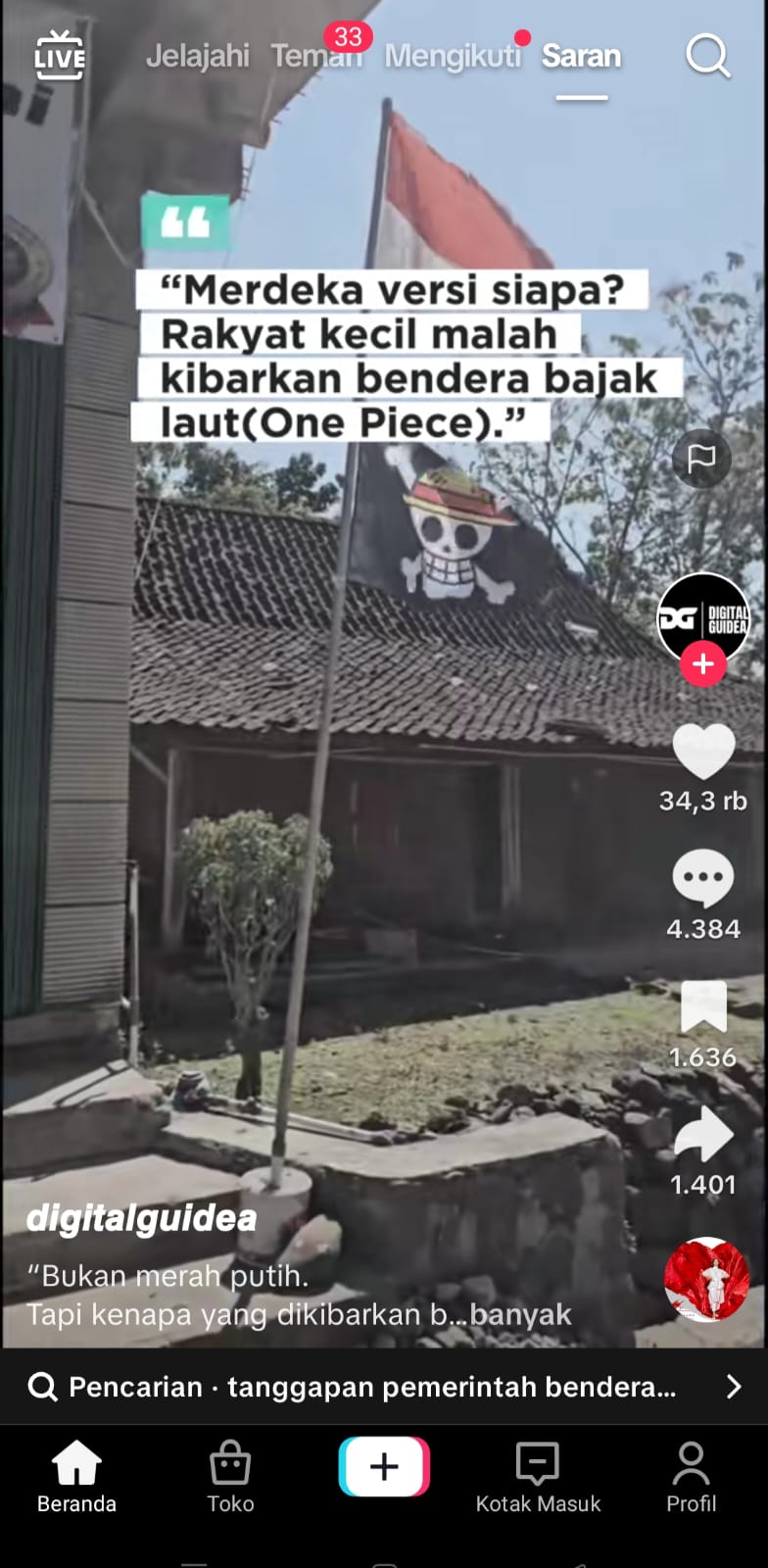Viewport: 768px width, 1568px height.
Task: Open suggested search with the right chevron
Action: 734,1387
